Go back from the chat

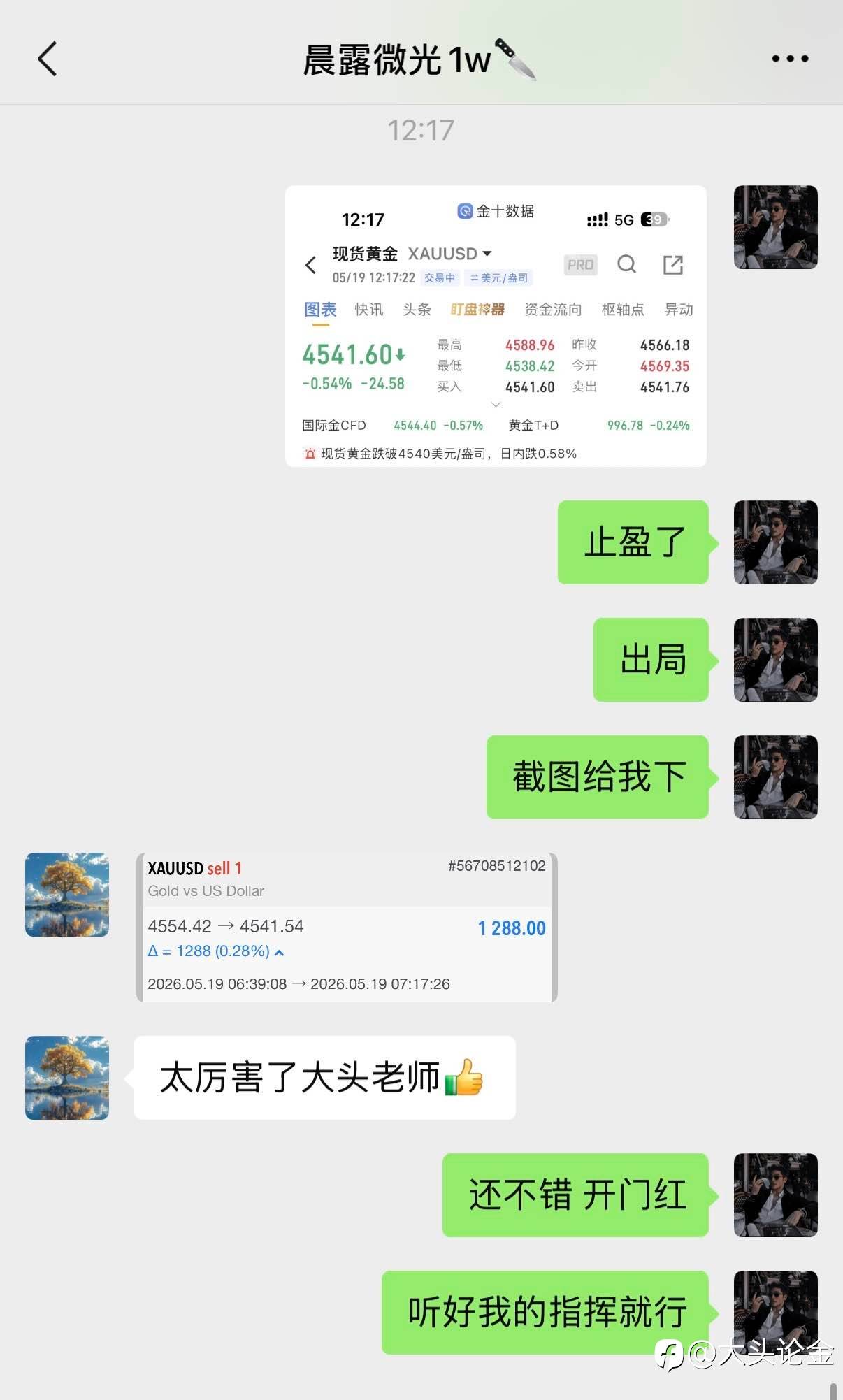click(48, 59)
